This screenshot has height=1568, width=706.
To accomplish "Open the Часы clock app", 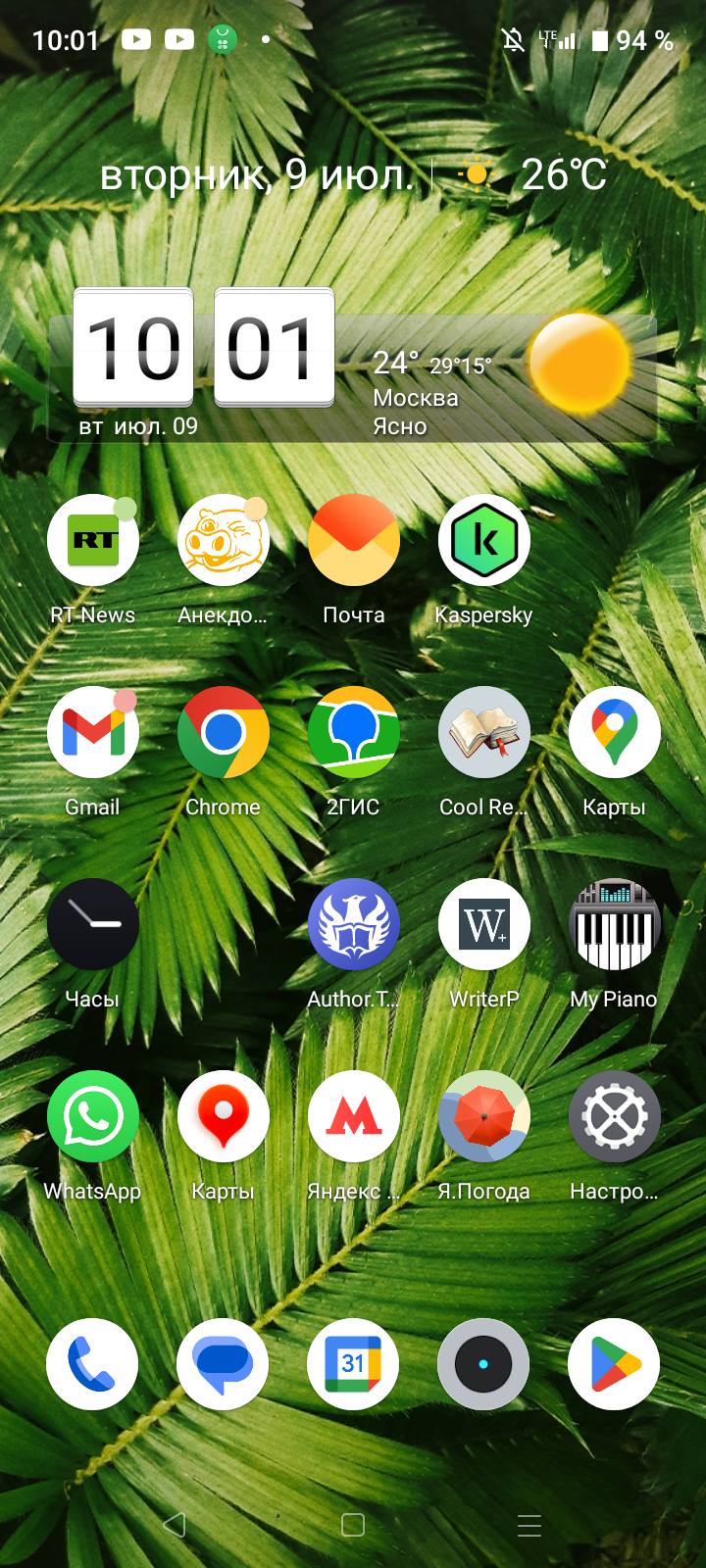I will [x=93, y=924].
